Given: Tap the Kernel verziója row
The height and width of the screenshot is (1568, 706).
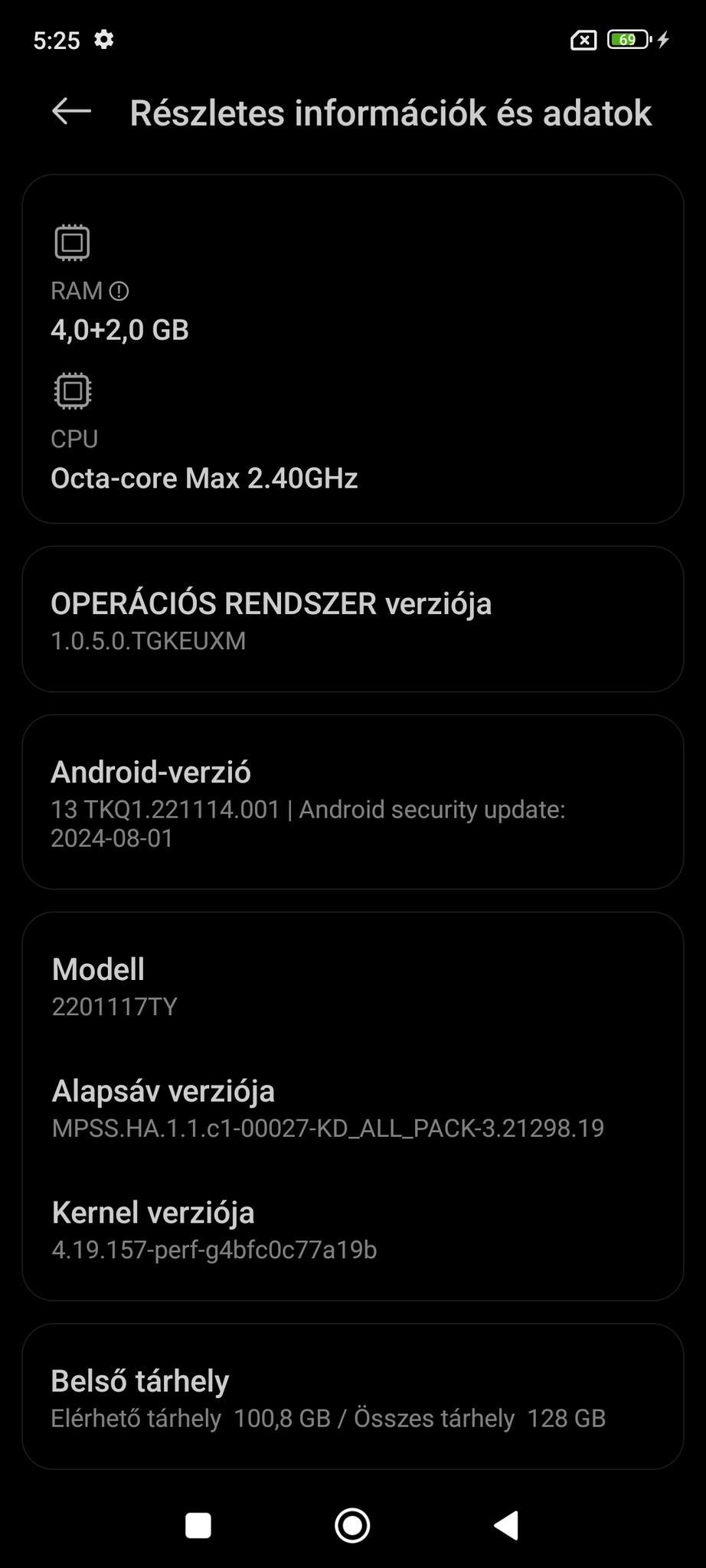Looking at the screenshot, I should click(x=352, y=1229).
